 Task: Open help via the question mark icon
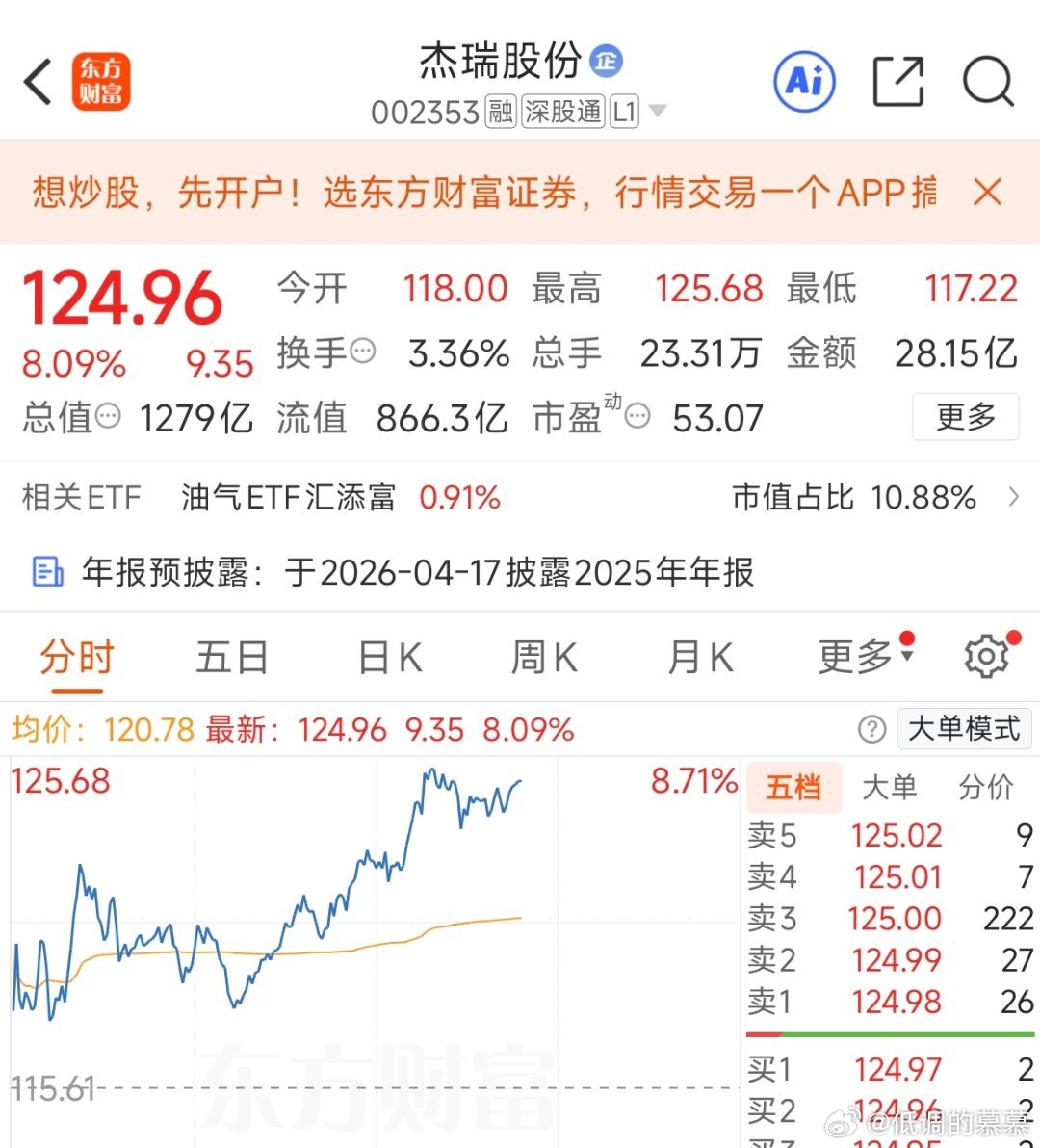coord(871,729)
